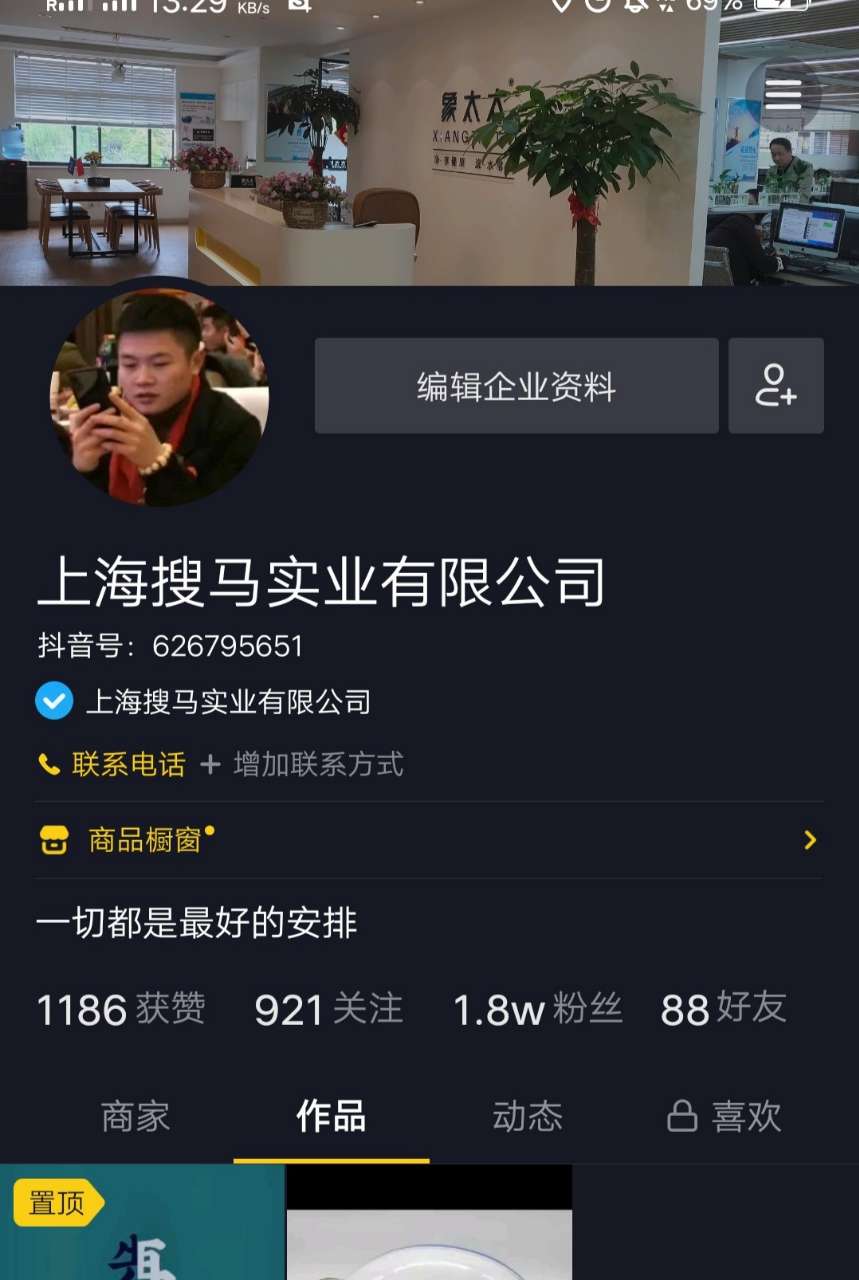Open the 粉丝 followers list
The image size is (859, 1280).
pyautogui.click(x=538, y=1009)
